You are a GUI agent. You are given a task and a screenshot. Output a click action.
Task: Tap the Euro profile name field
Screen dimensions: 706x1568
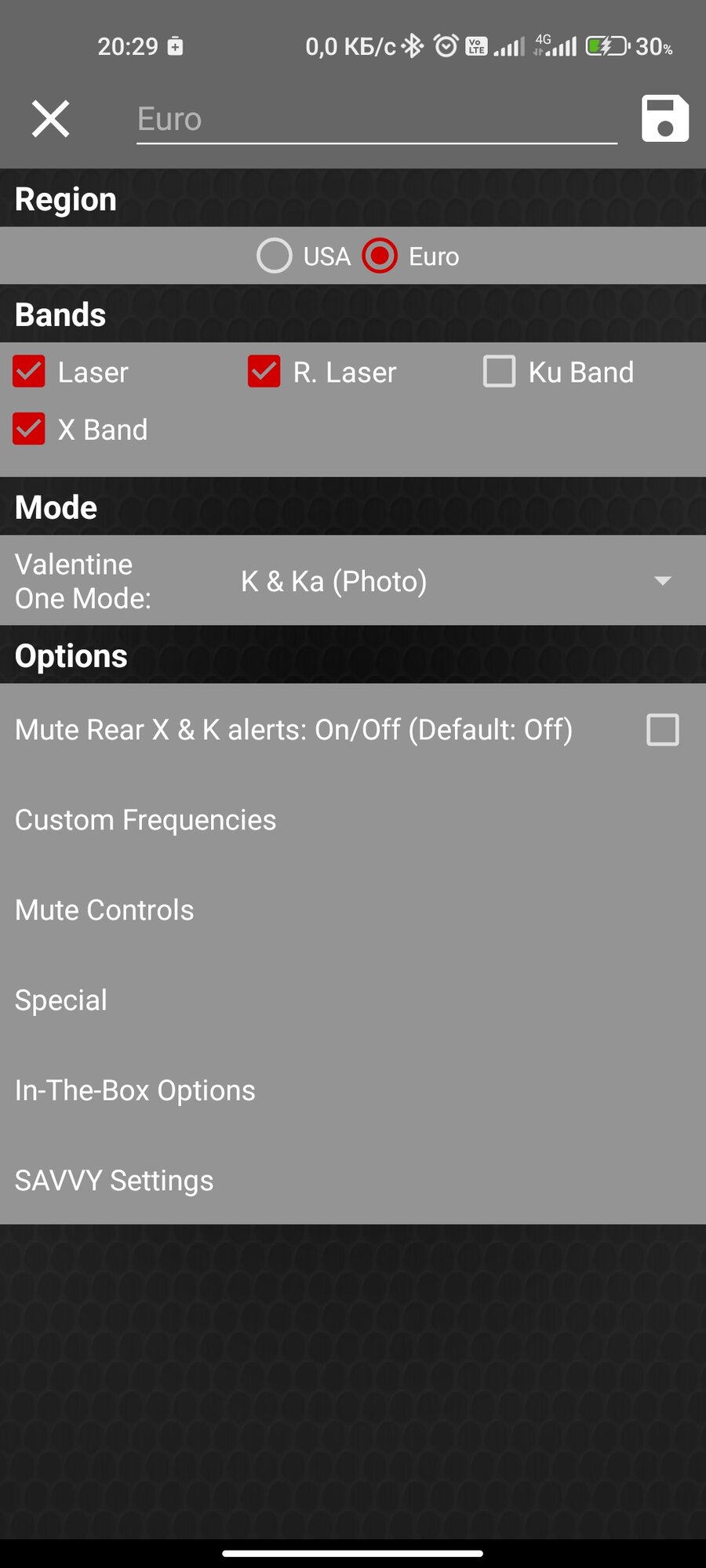377,120
